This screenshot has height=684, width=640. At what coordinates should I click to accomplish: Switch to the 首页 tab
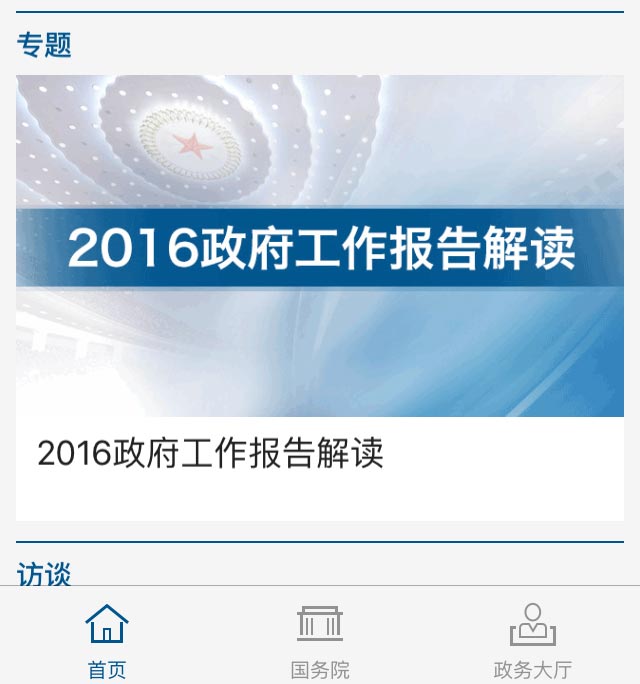click(x=107, y=640)
